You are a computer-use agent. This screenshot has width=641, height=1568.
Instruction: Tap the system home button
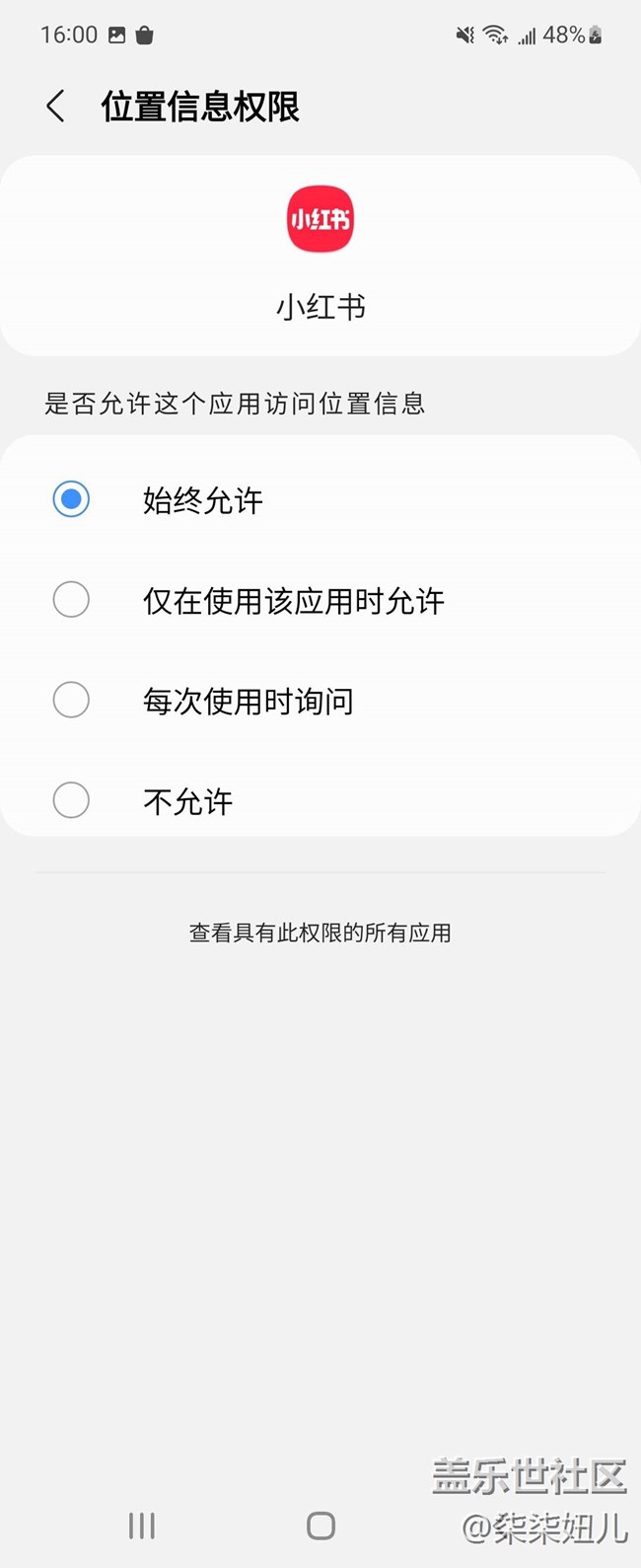click(x=320, y=1526)
